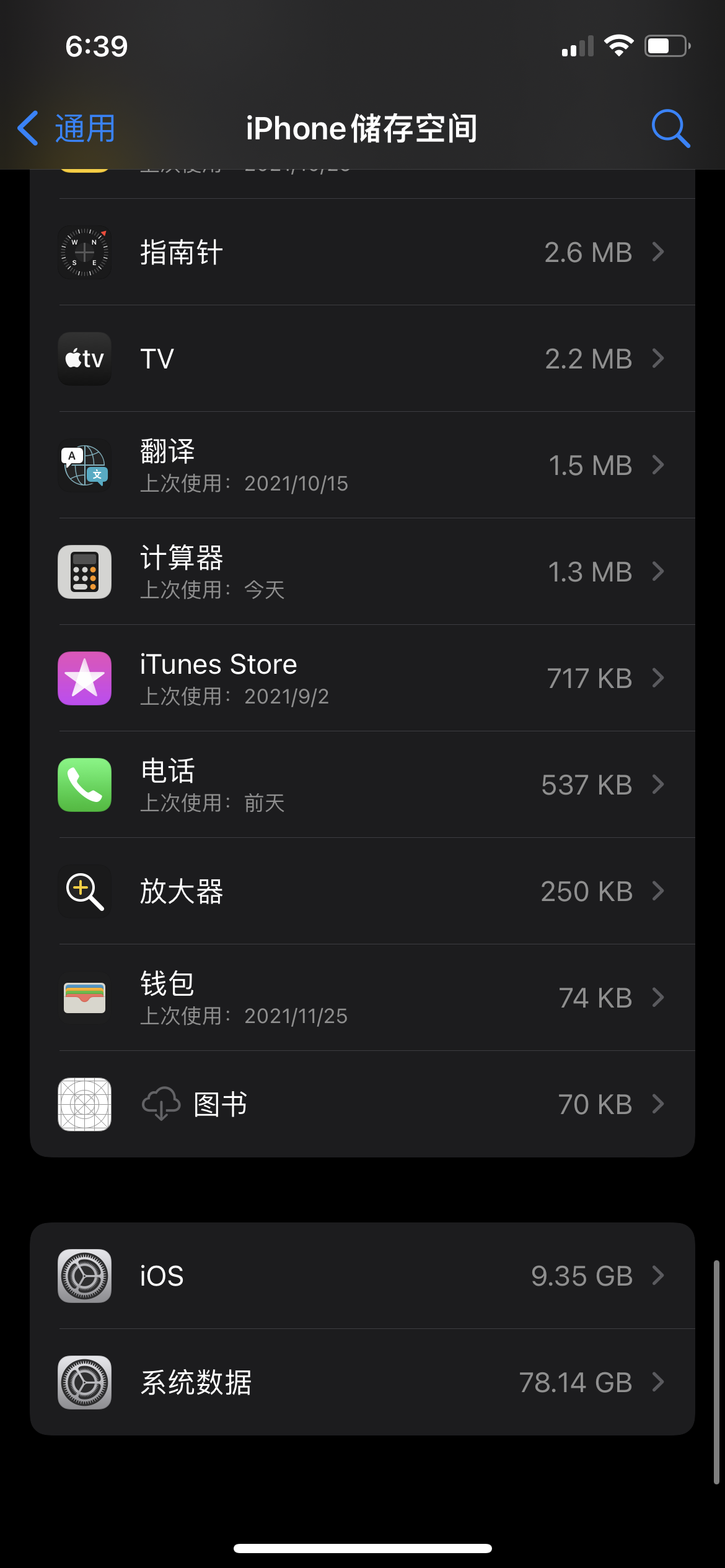The image size is (725, 1568).
Task: Select the 图书 row
Action: click(362, 1104)
